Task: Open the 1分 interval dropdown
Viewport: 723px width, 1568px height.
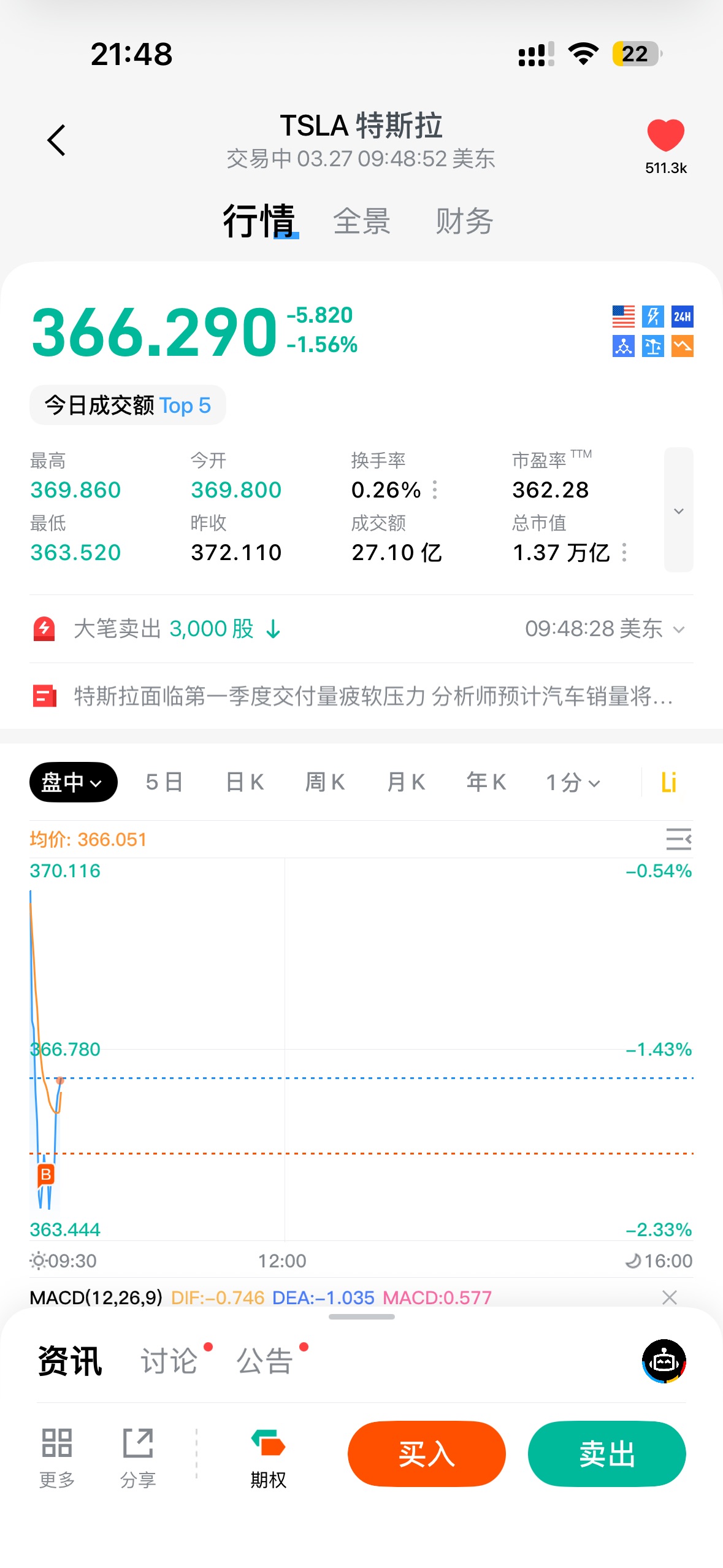Action: tap(573, 782)
